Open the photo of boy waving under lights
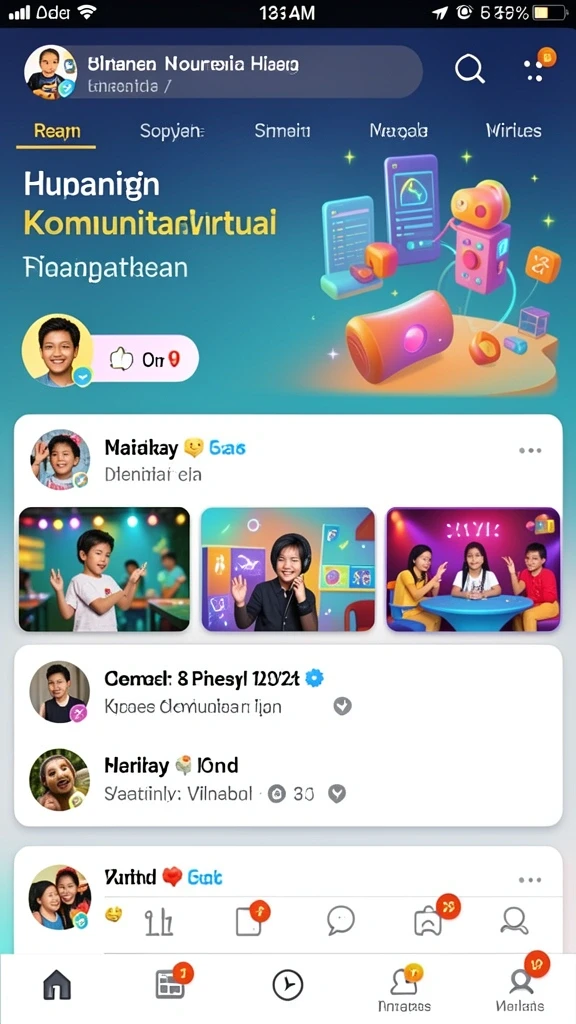The image size is (576, 1024). point(104,569)
